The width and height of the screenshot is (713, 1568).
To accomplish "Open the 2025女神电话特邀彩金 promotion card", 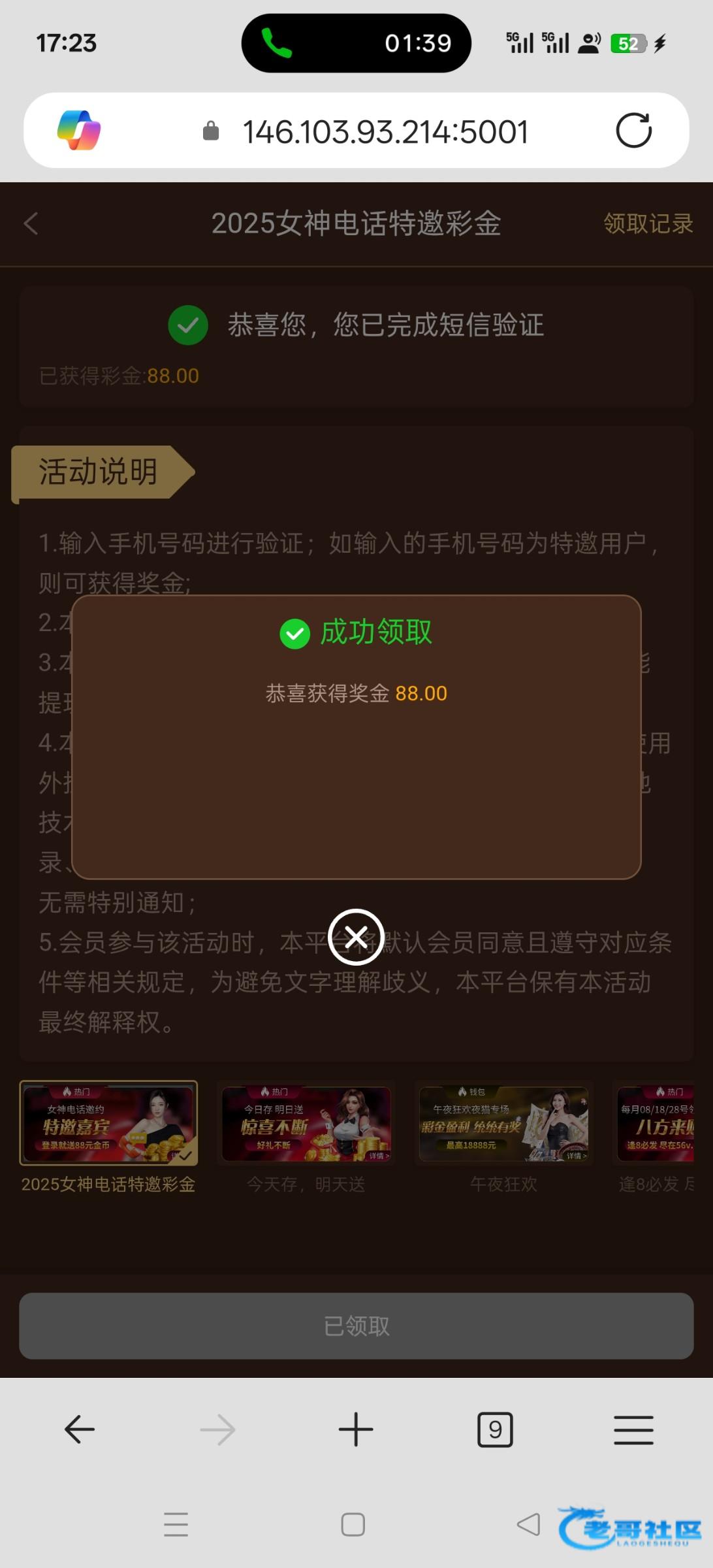I will point(108,1124).
